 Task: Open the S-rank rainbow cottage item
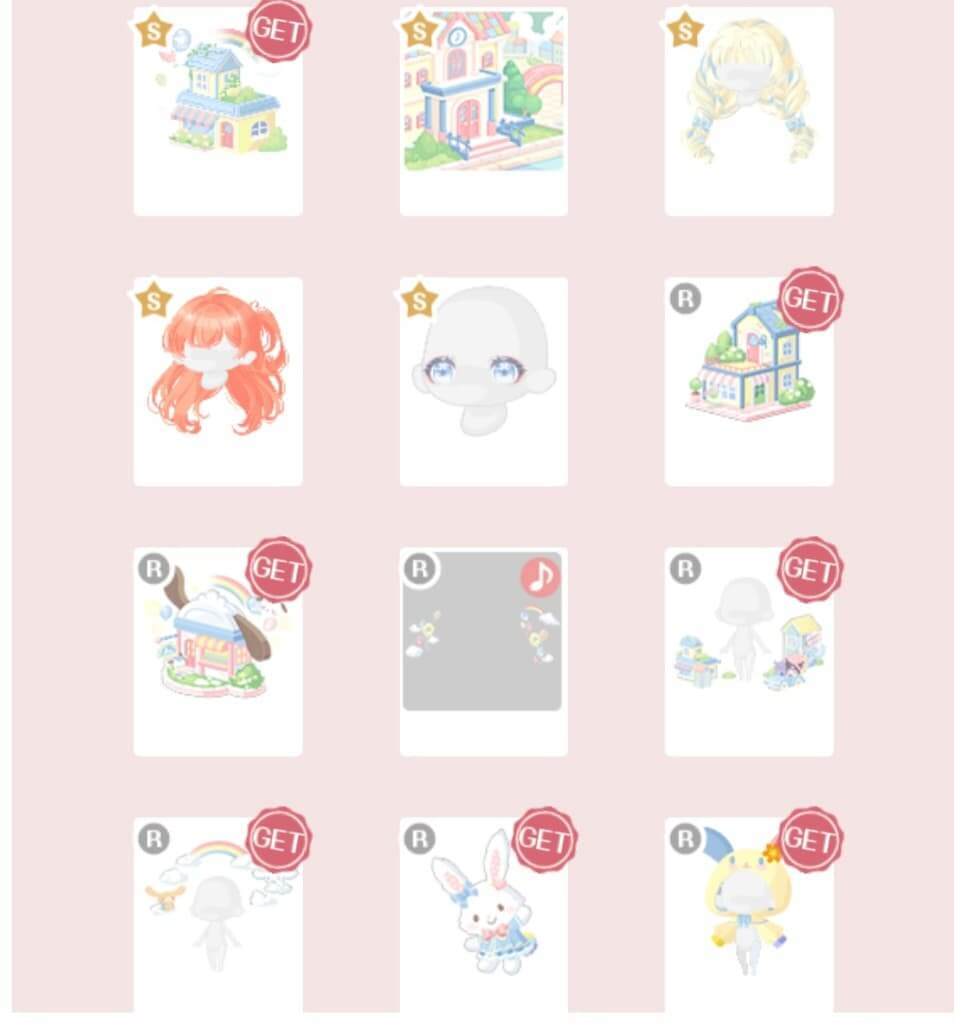[x=218, y=110]
